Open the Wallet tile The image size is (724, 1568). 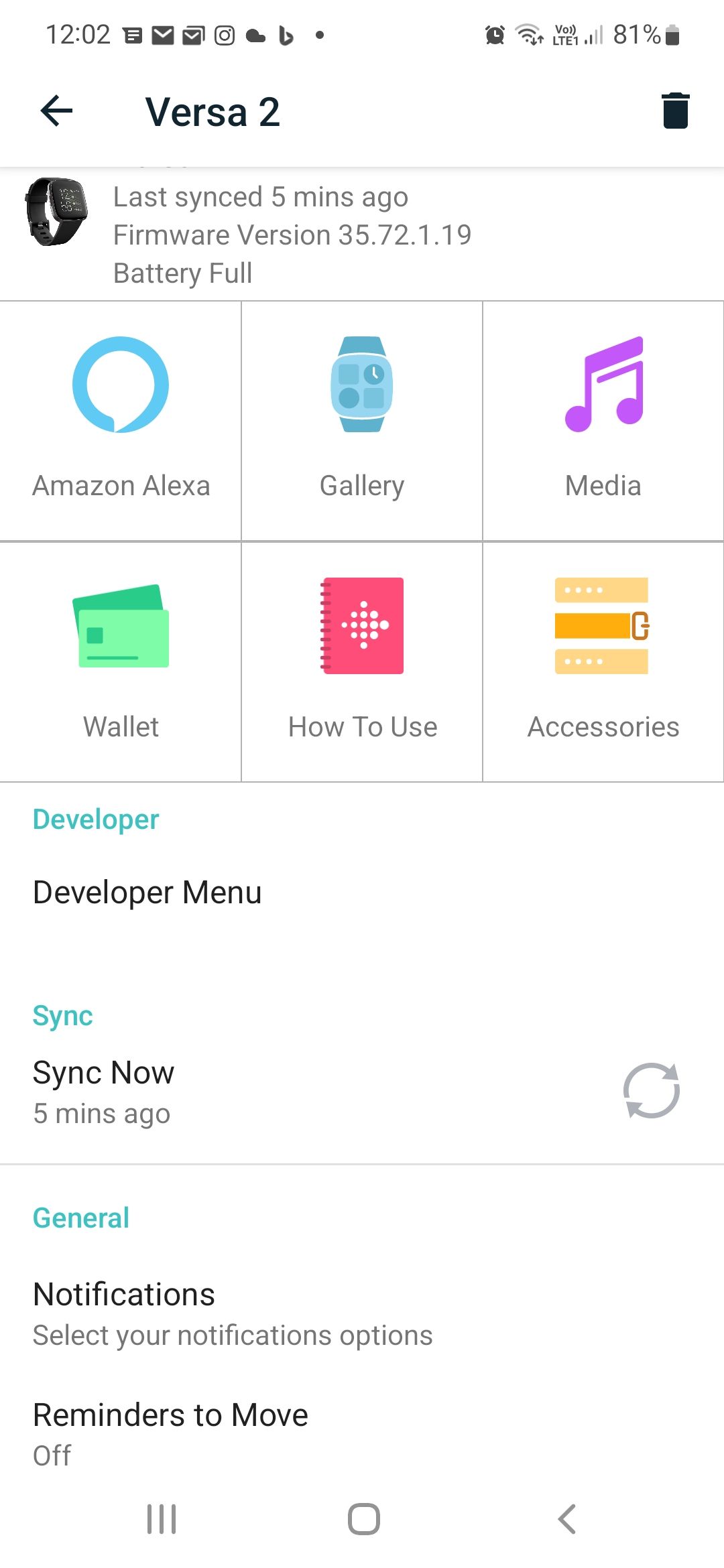pyautogui.click(x=121, y=662)
